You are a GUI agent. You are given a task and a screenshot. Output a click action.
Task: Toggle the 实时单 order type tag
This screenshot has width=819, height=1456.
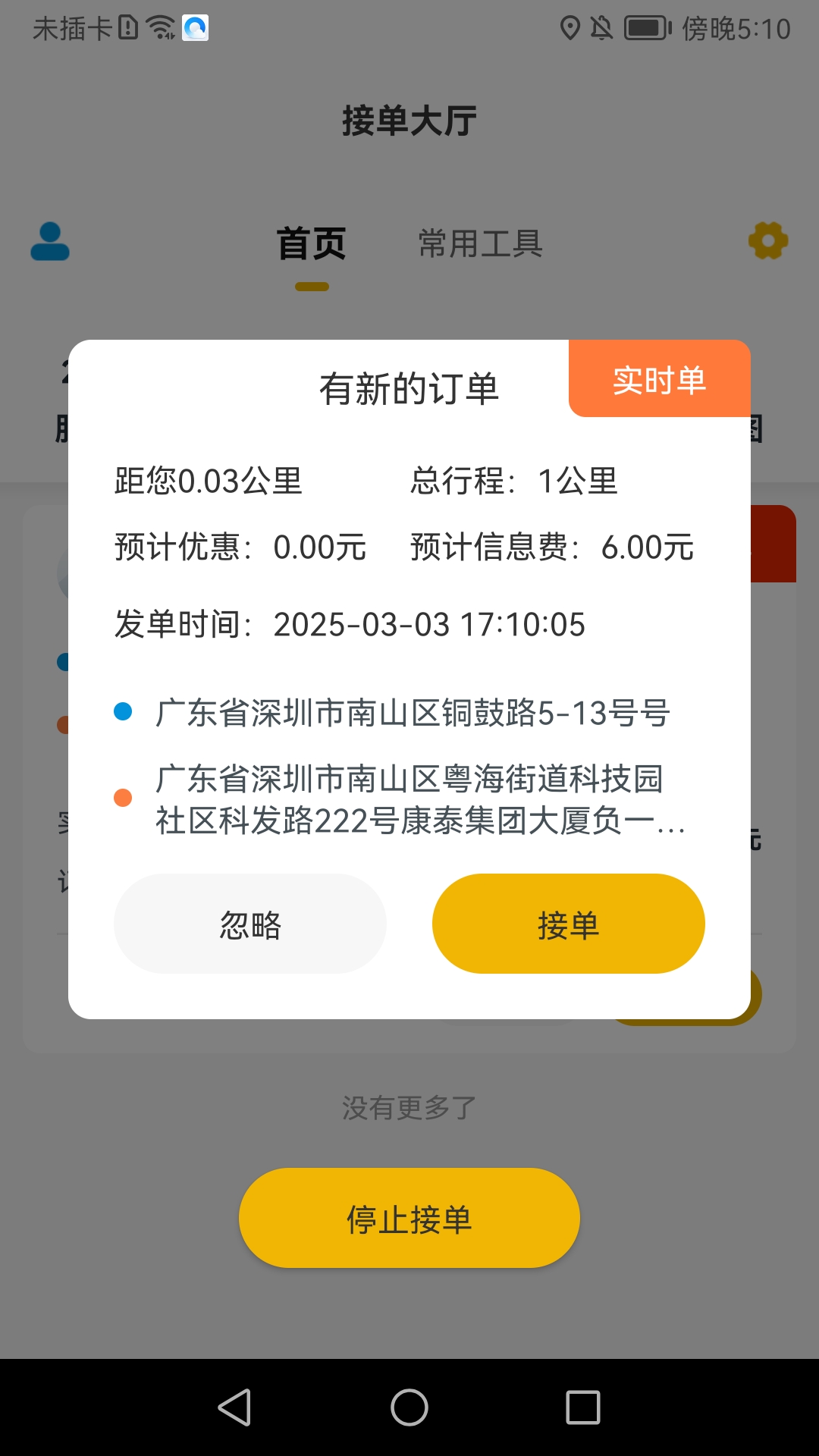pos(659,379)
